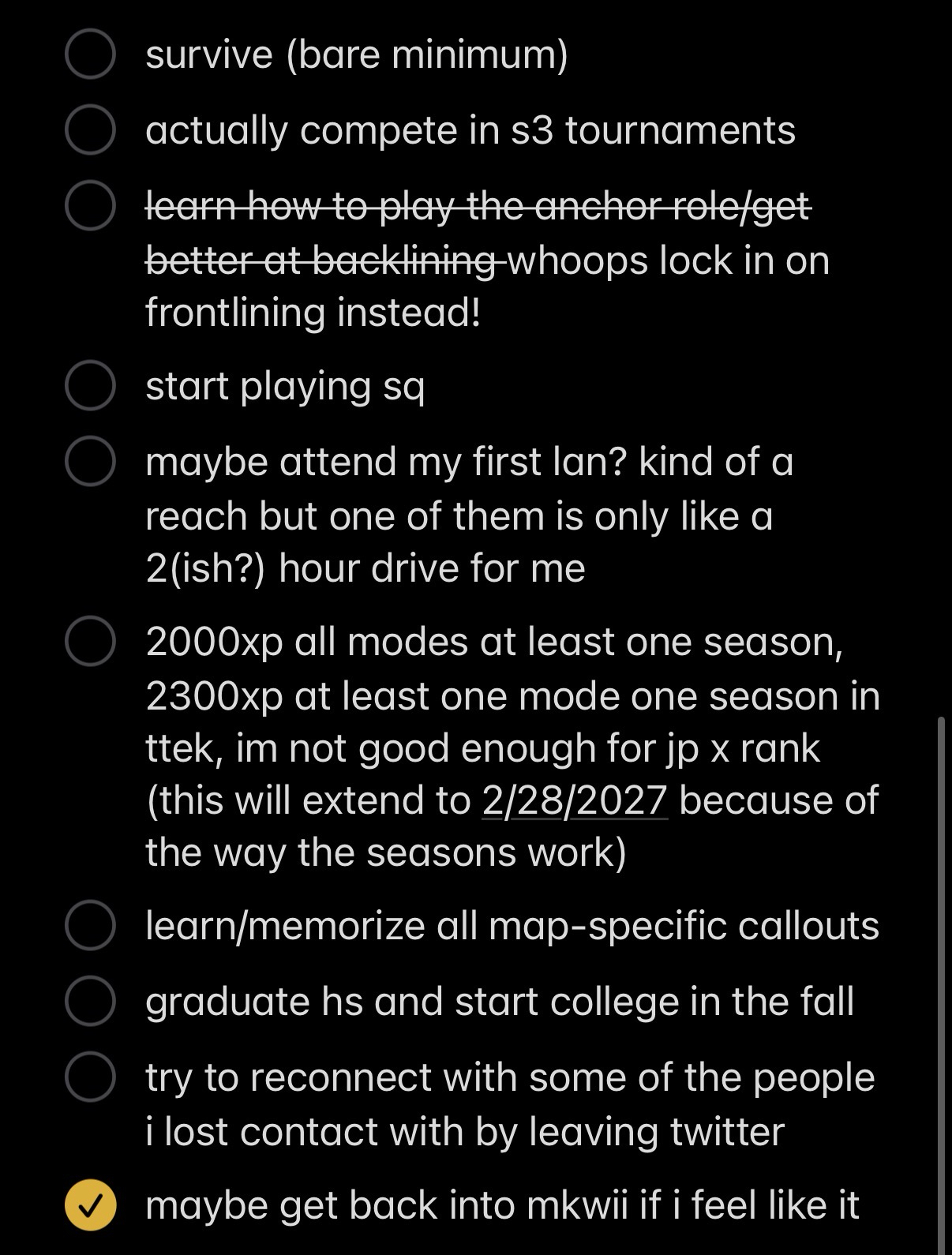
Task: Tick 'try to reconnect with some people'
Action: 90,1077
